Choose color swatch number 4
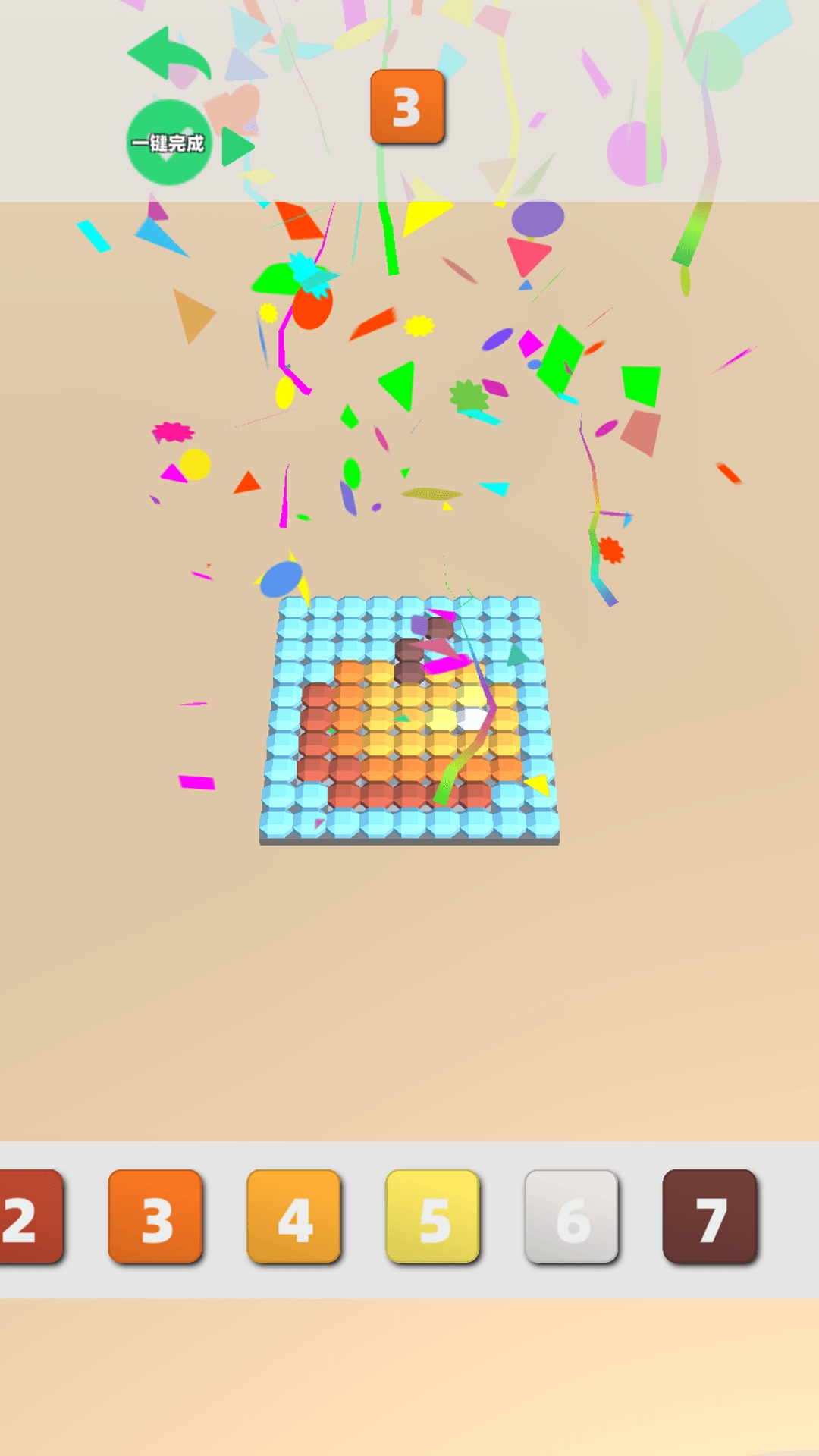Viewport: 819px width, 1456px height. click(x=294, y=1216)
